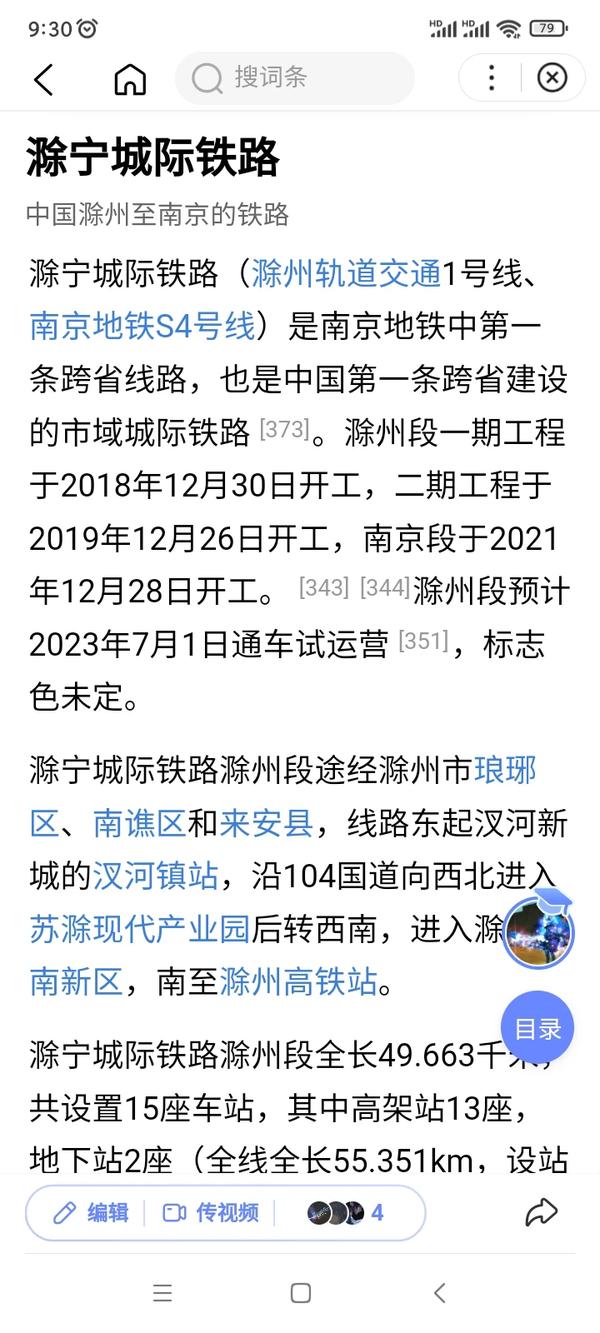Image resolution: width=600 pixels, height=1333 pixels.
Task: Open the 目录 table of contents button
Action: point(538,1027)
